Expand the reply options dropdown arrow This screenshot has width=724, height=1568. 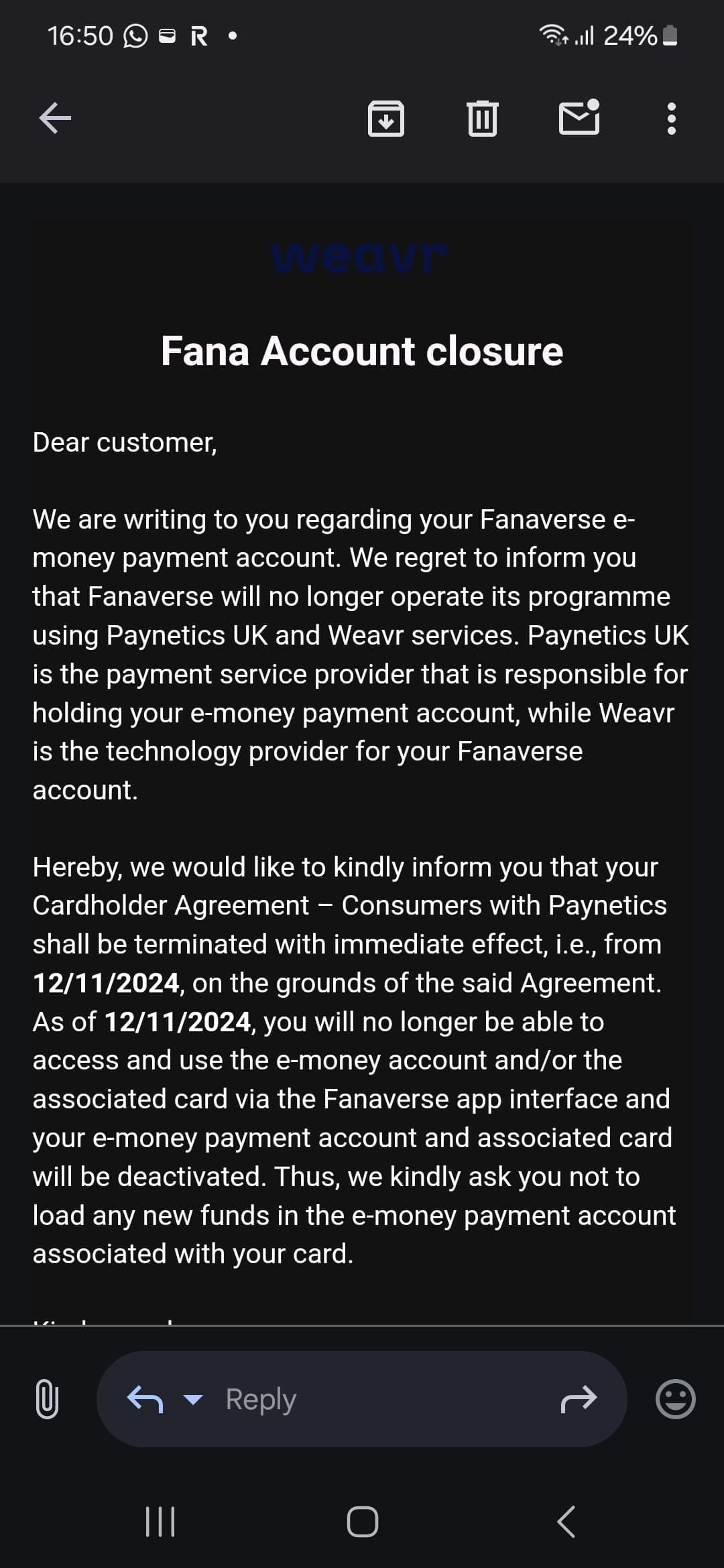point(193,1399)
